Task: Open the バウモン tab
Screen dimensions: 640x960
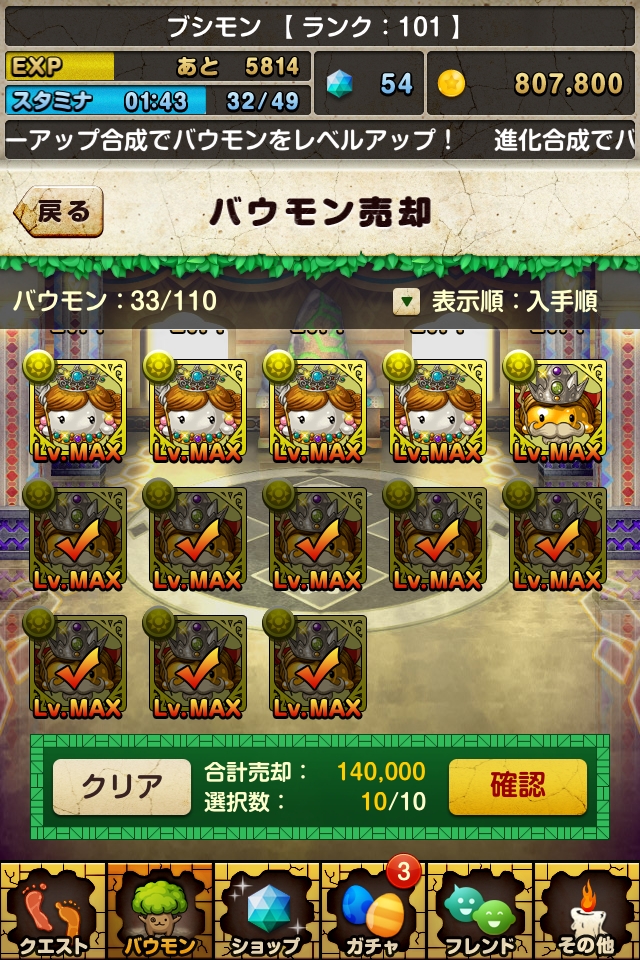Action: coord(160,910)
